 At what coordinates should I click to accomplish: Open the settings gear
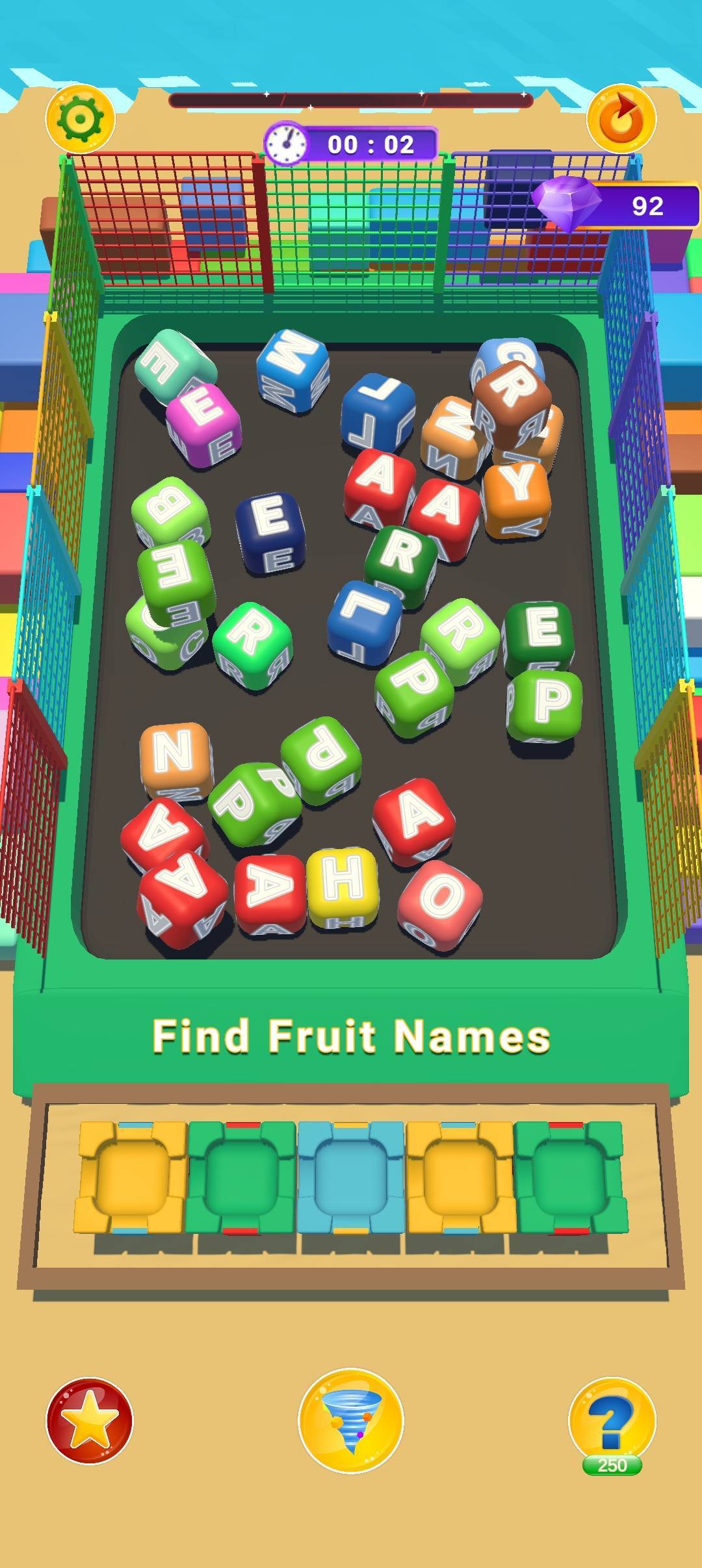(x=80, y=119)
